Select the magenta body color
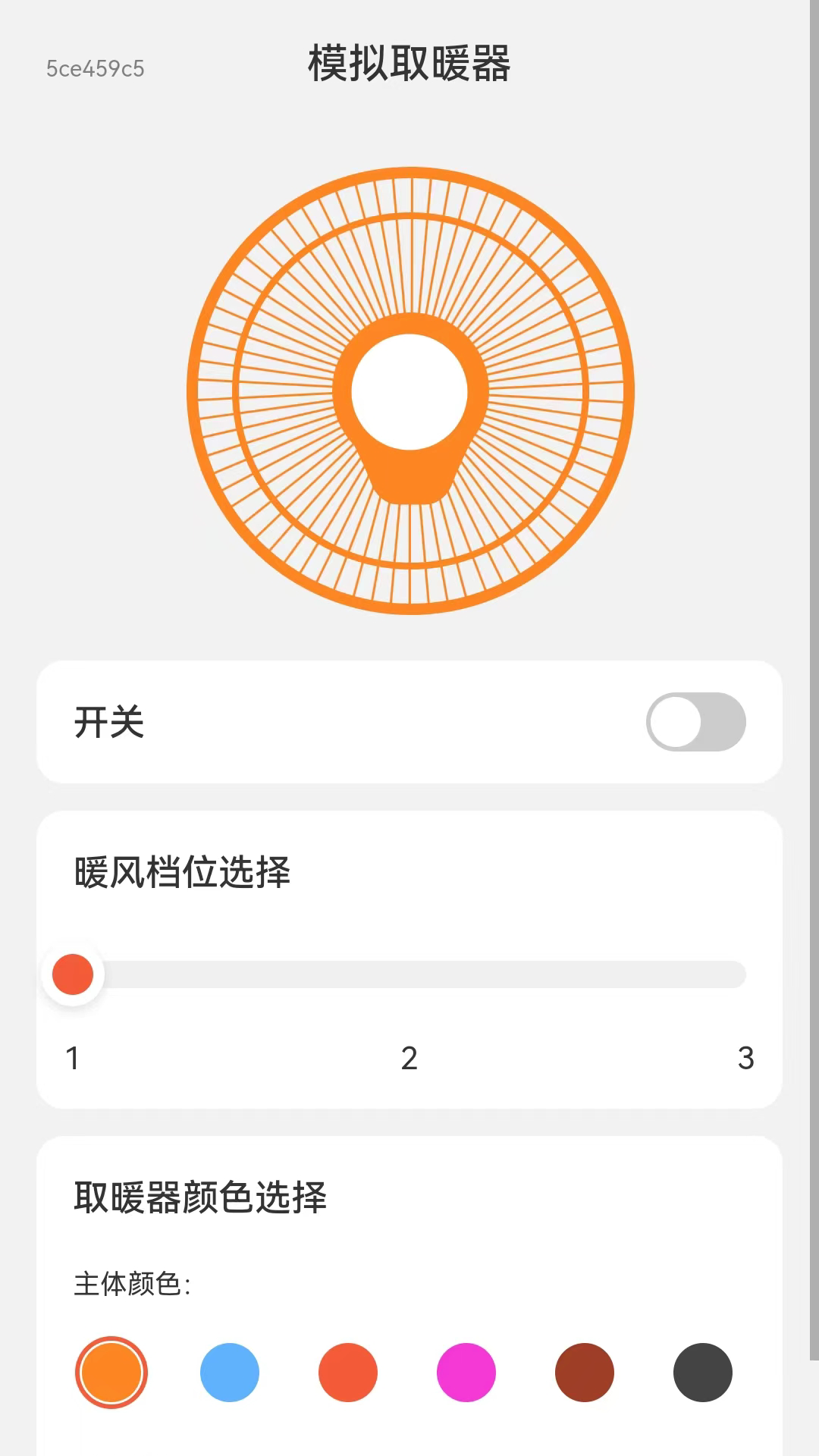Viewport: 819px width, 1456px height. 466,1373
